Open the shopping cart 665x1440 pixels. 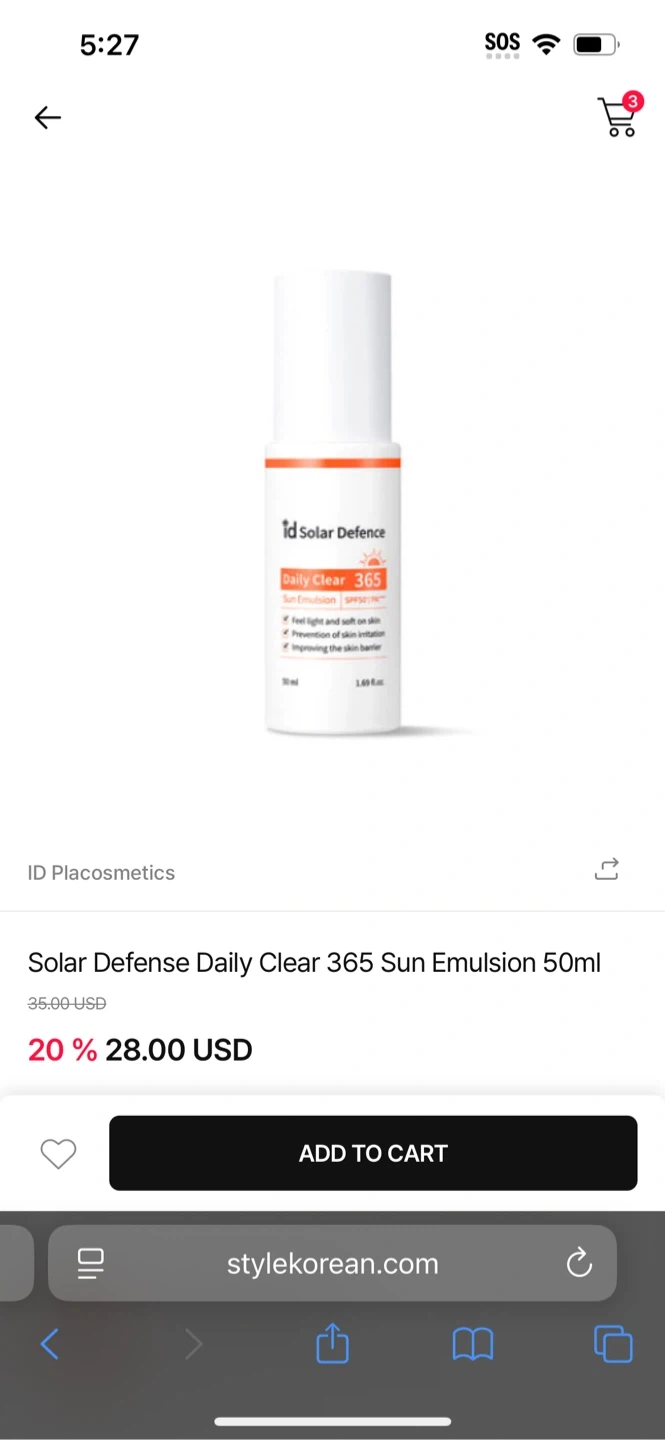pos(618,115)
